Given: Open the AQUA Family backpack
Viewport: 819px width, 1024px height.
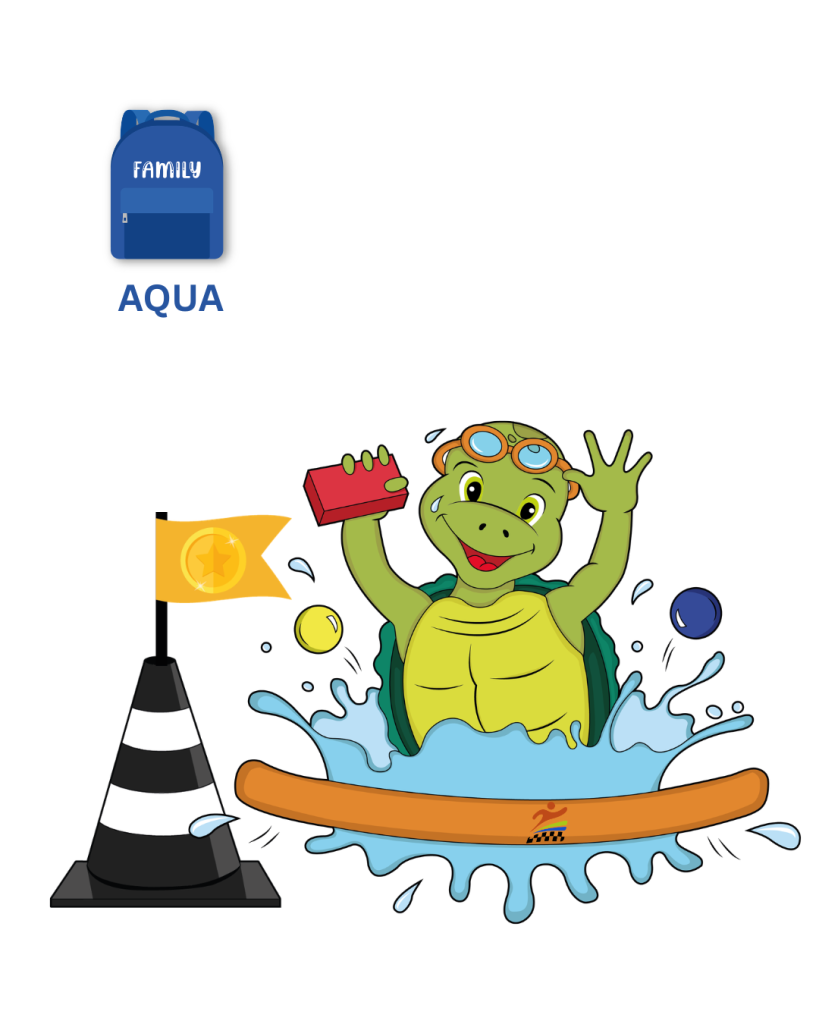Looking at the screenshot, I should coord(167,184).
